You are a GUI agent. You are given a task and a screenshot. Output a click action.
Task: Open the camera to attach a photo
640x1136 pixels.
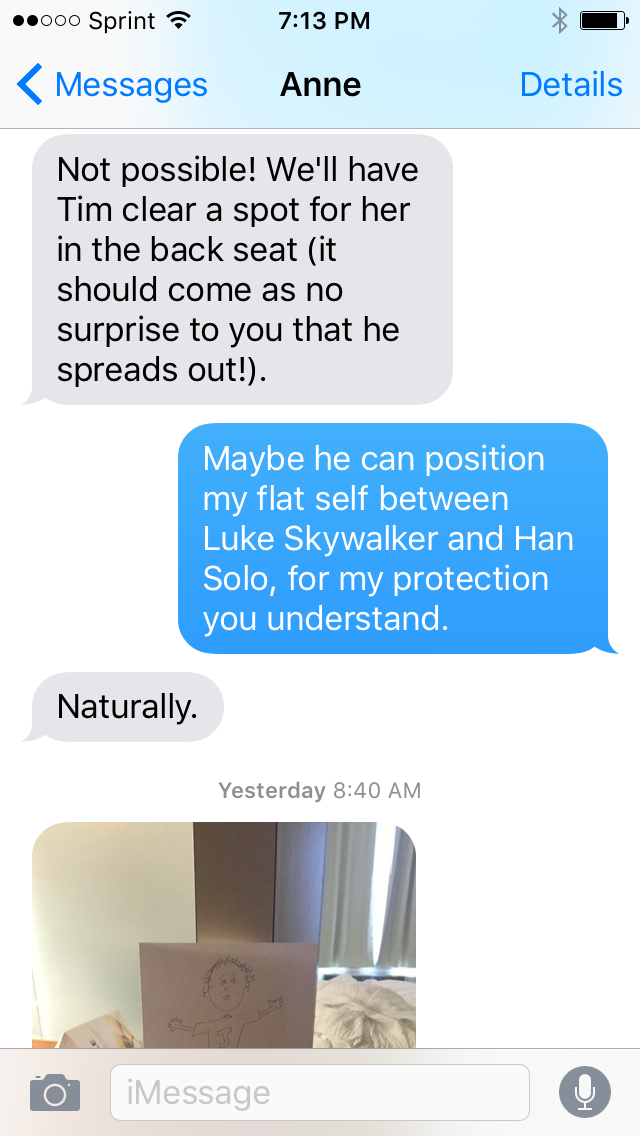[x=54, y=1092]
